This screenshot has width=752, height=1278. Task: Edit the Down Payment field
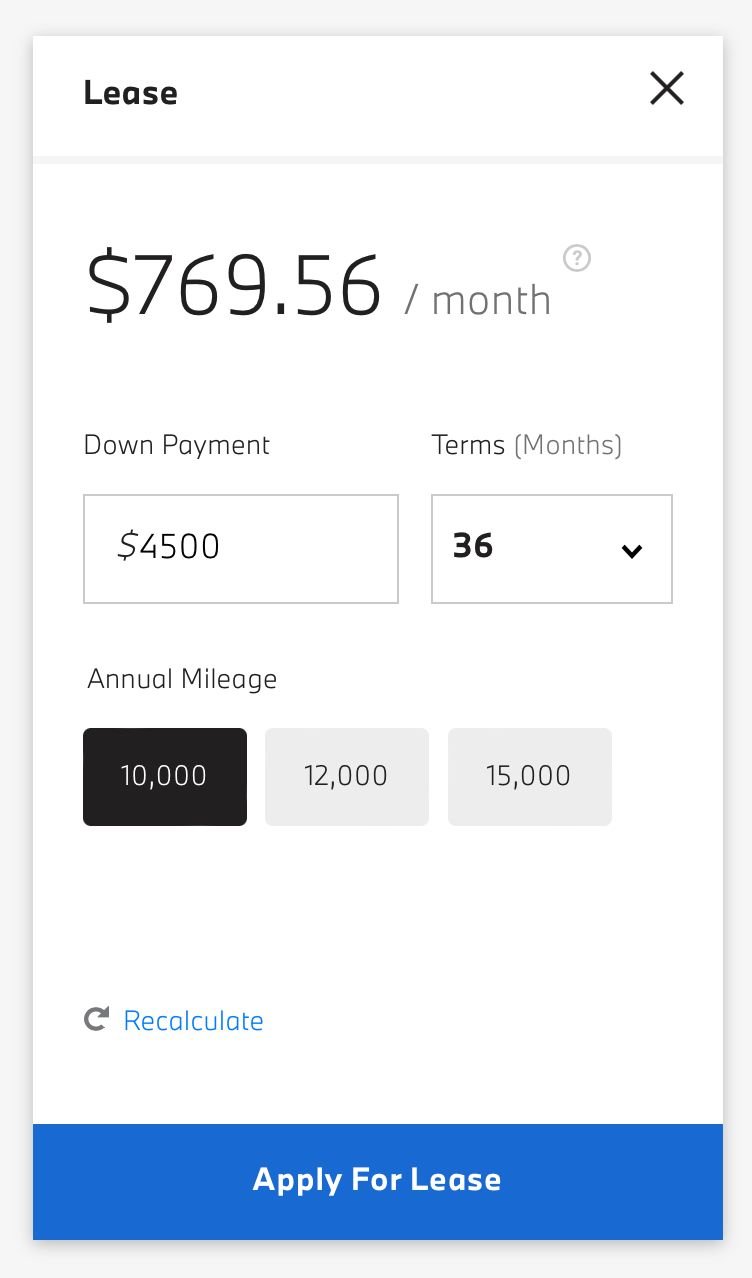pyautogui.click(x=241, y=548)
